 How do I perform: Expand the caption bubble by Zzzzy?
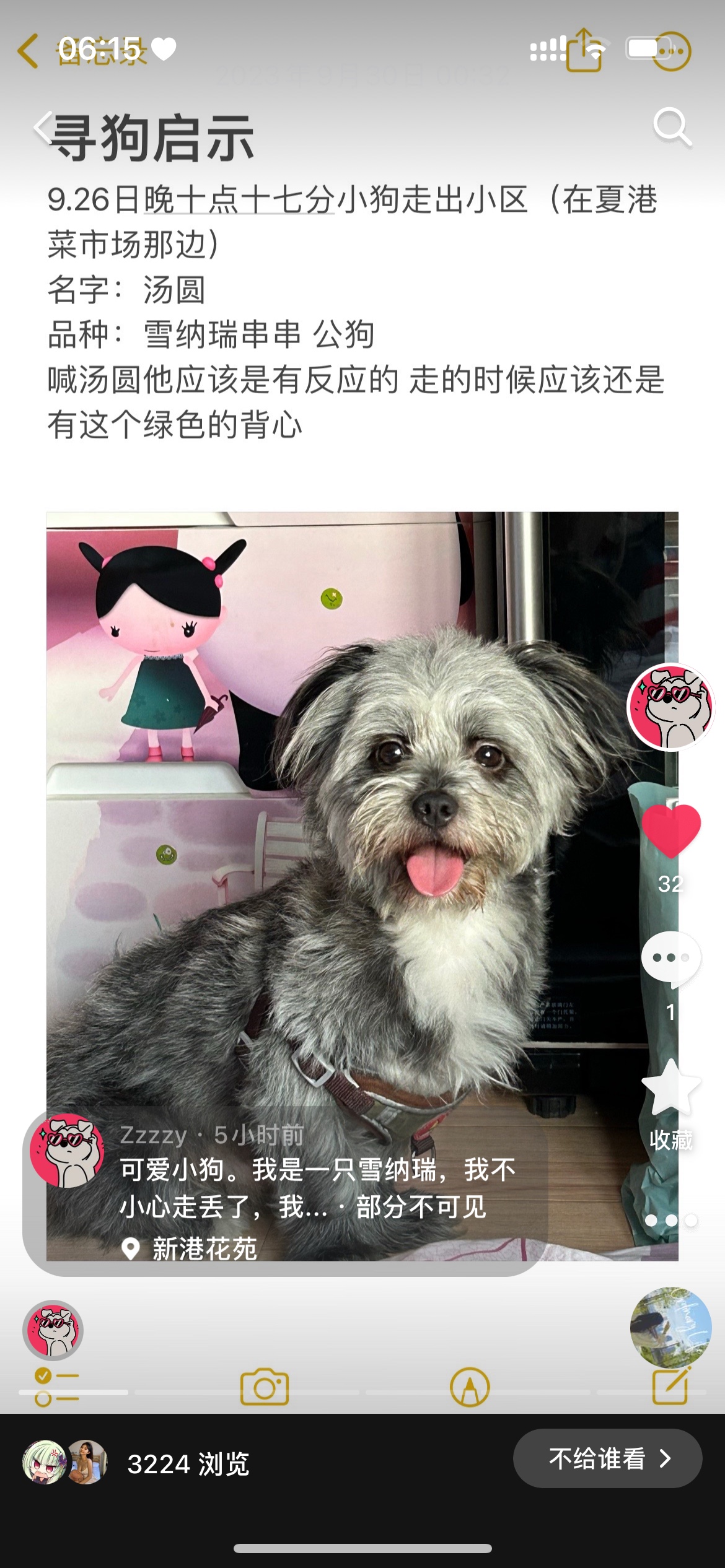tap(316, 1189)
